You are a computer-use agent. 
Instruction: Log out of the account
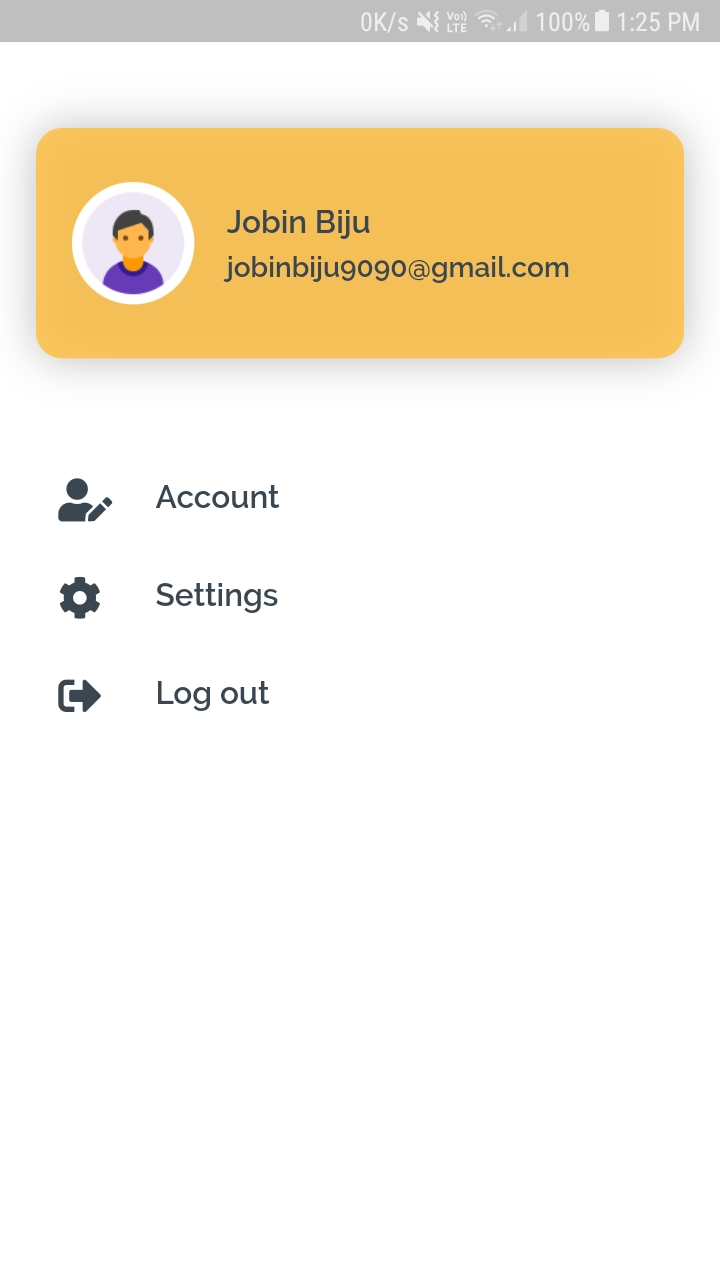360,694
